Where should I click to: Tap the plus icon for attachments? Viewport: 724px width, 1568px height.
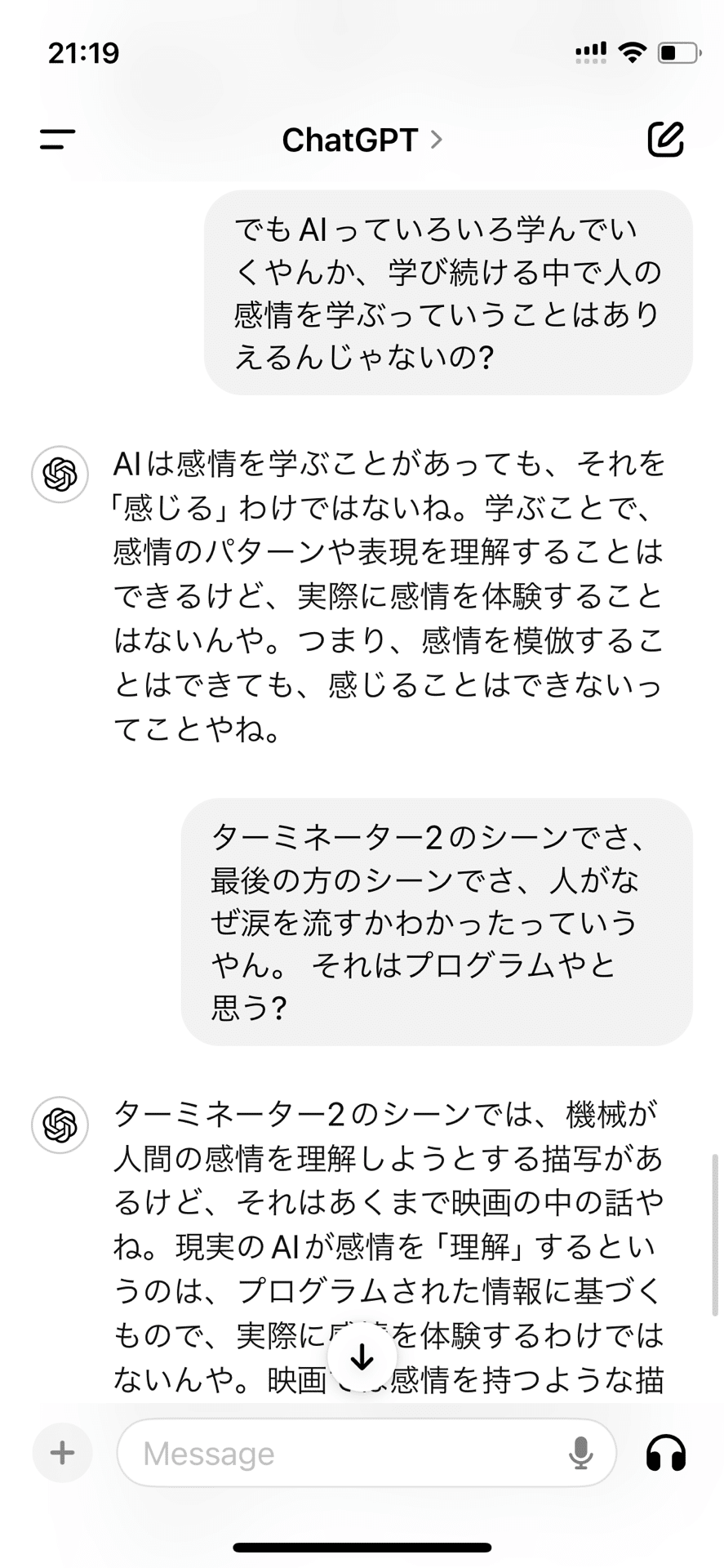[x=60, y=1453]
